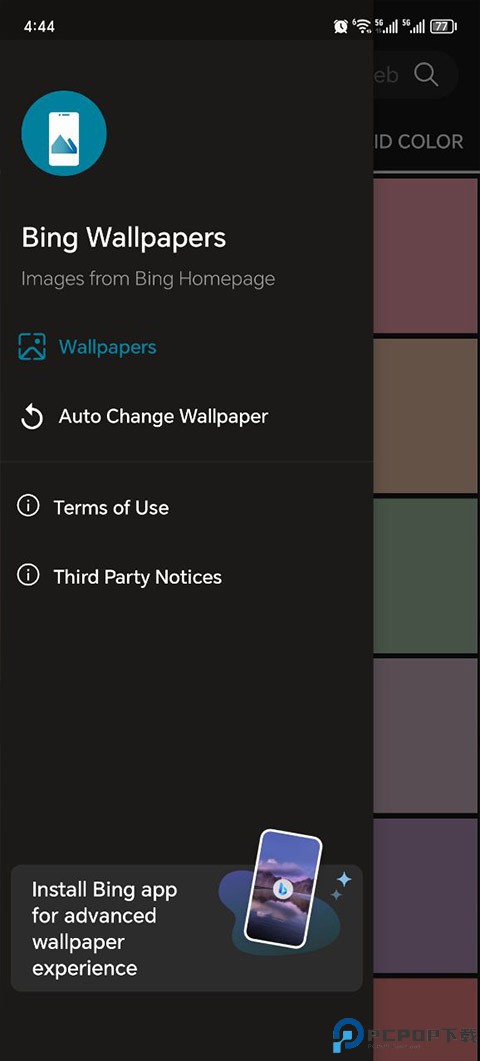Pick the brown color swatch
Viewport: 480px width, 1061px height.
tap(426, 415)
